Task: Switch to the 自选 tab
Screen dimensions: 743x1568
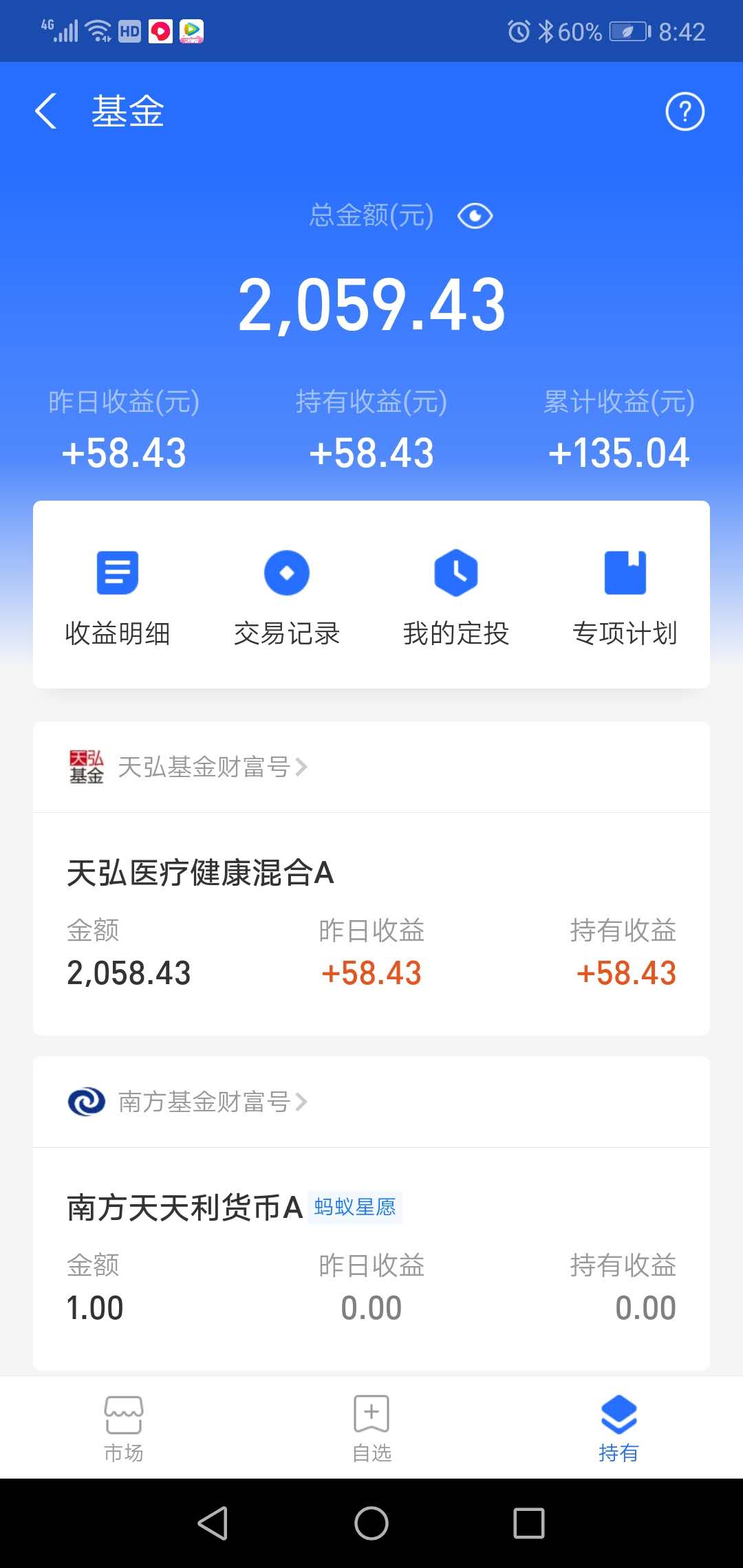Action: click(371, 1428)
